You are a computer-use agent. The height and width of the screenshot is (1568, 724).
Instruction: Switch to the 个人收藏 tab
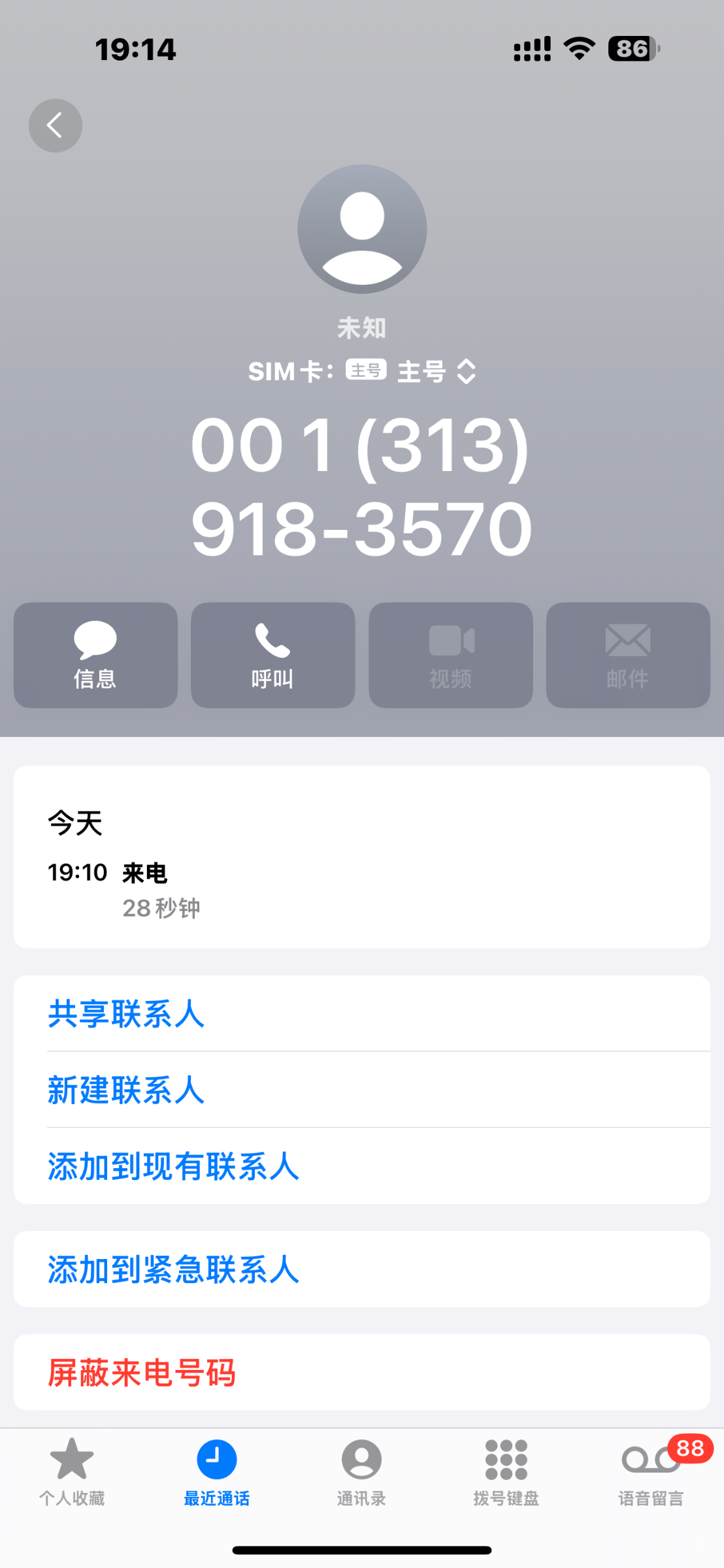click(72, 1470)
